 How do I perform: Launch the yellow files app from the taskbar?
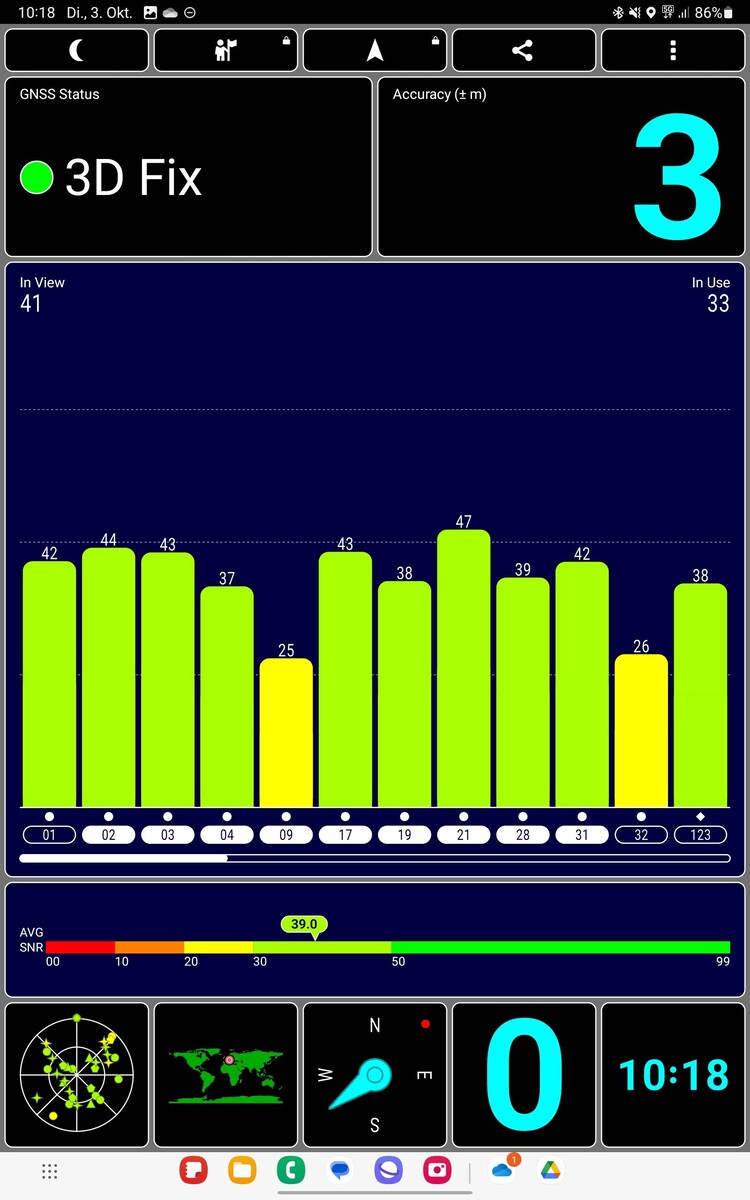pos(242,1170)
